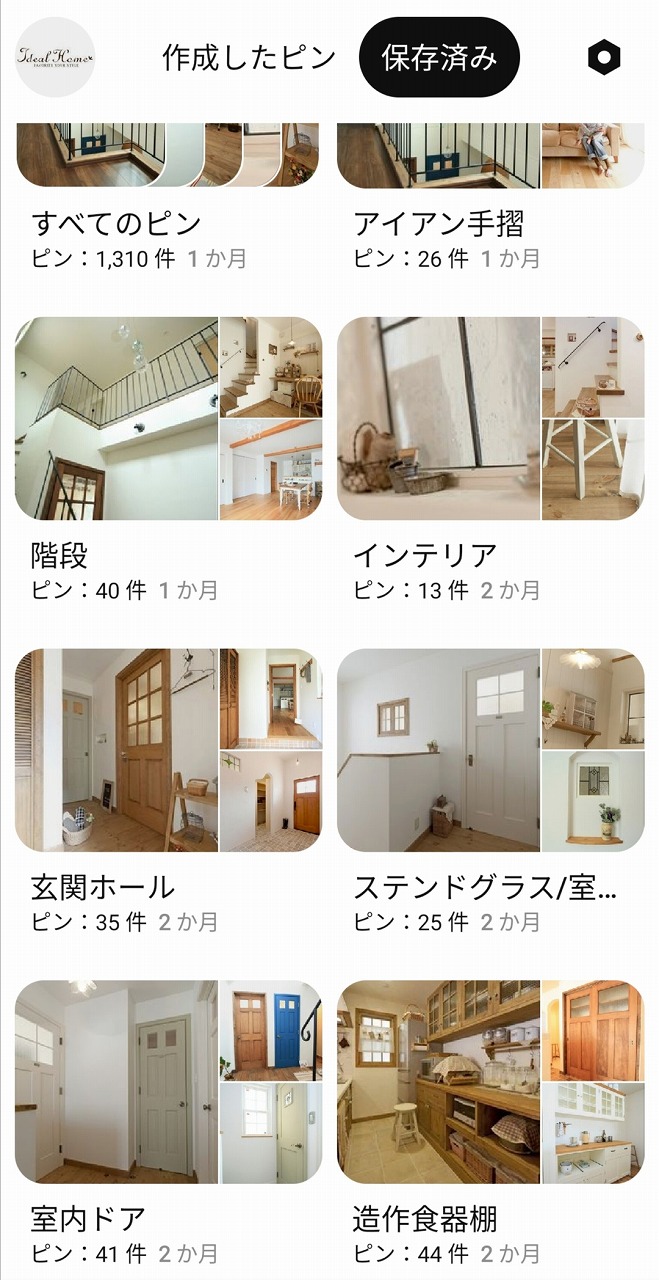The width and height of the screenshot is (659, 1280).
Task: Open the すべてのピン board
Action: point(167,156)
